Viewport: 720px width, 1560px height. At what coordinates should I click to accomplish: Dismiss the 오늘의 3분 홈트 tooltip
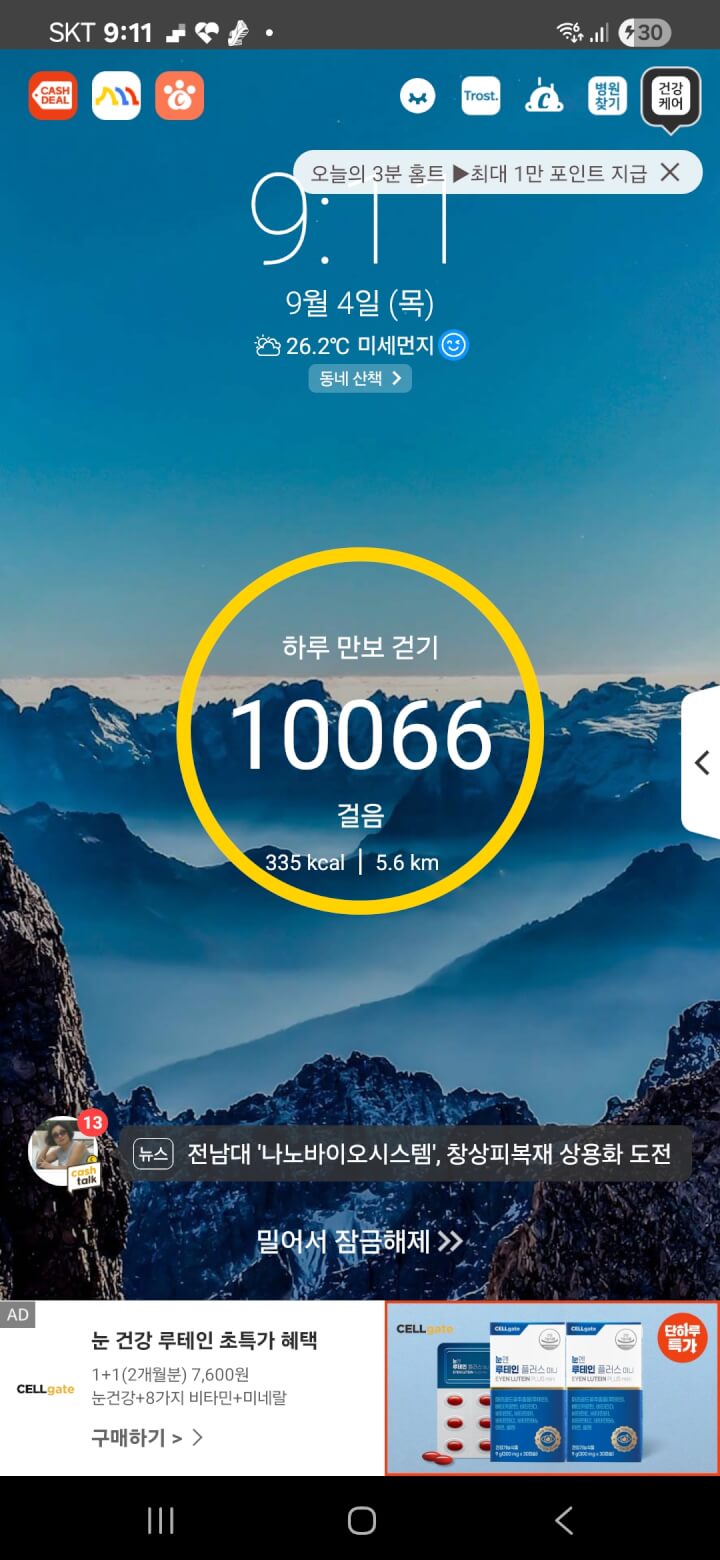670,172
